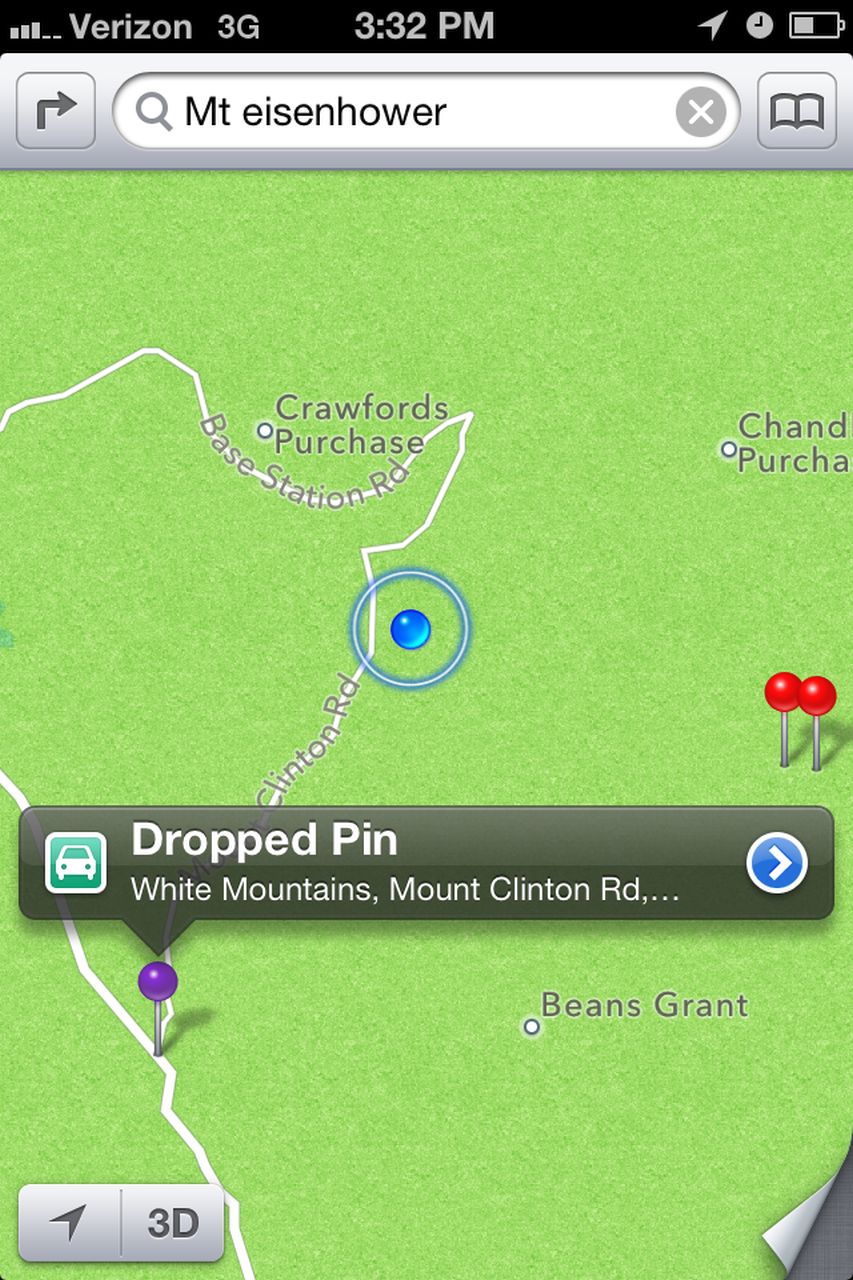This screenshot has height=1280, width=853.
Task: Select the purple dropped pin
Action: (157, 982)
